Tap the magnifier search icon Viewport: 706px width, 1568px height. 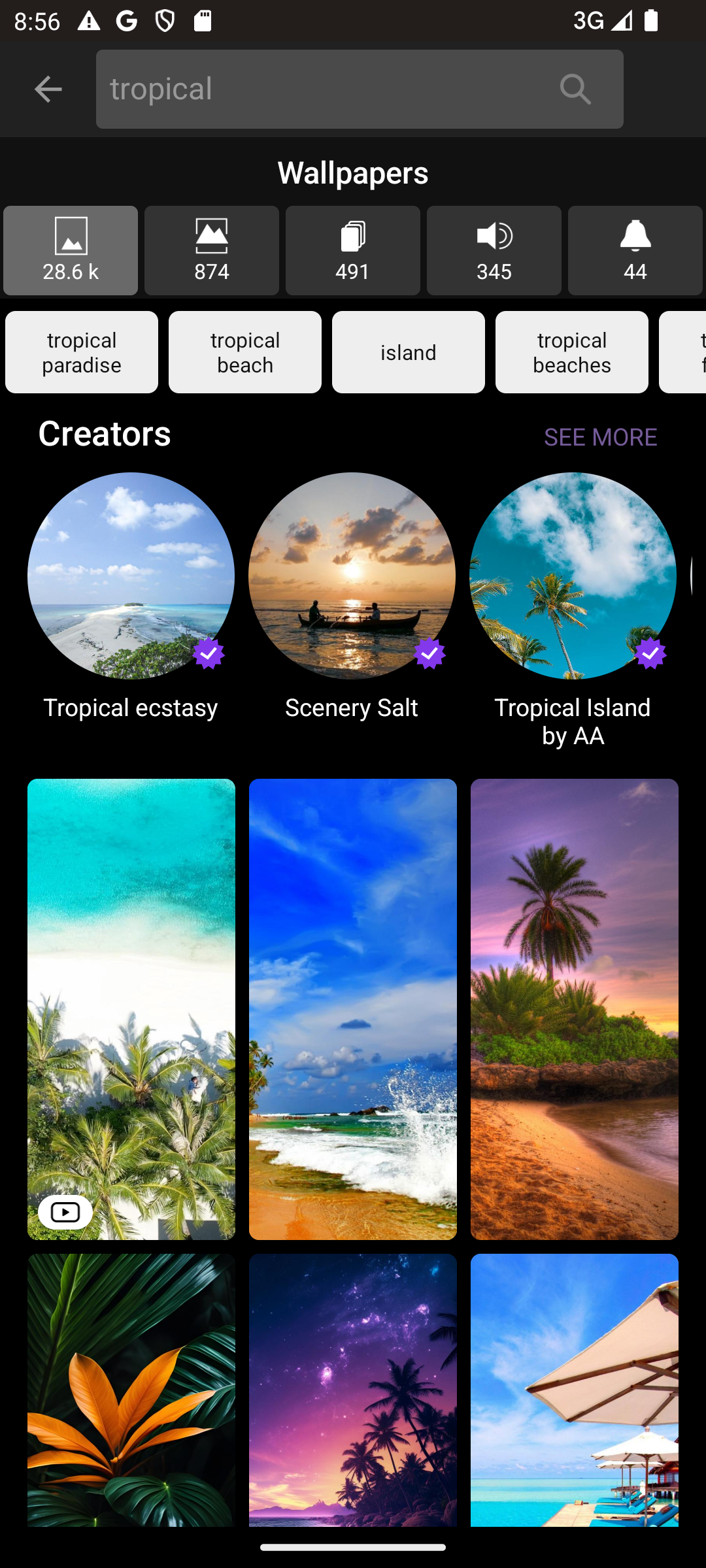[576, 90]
